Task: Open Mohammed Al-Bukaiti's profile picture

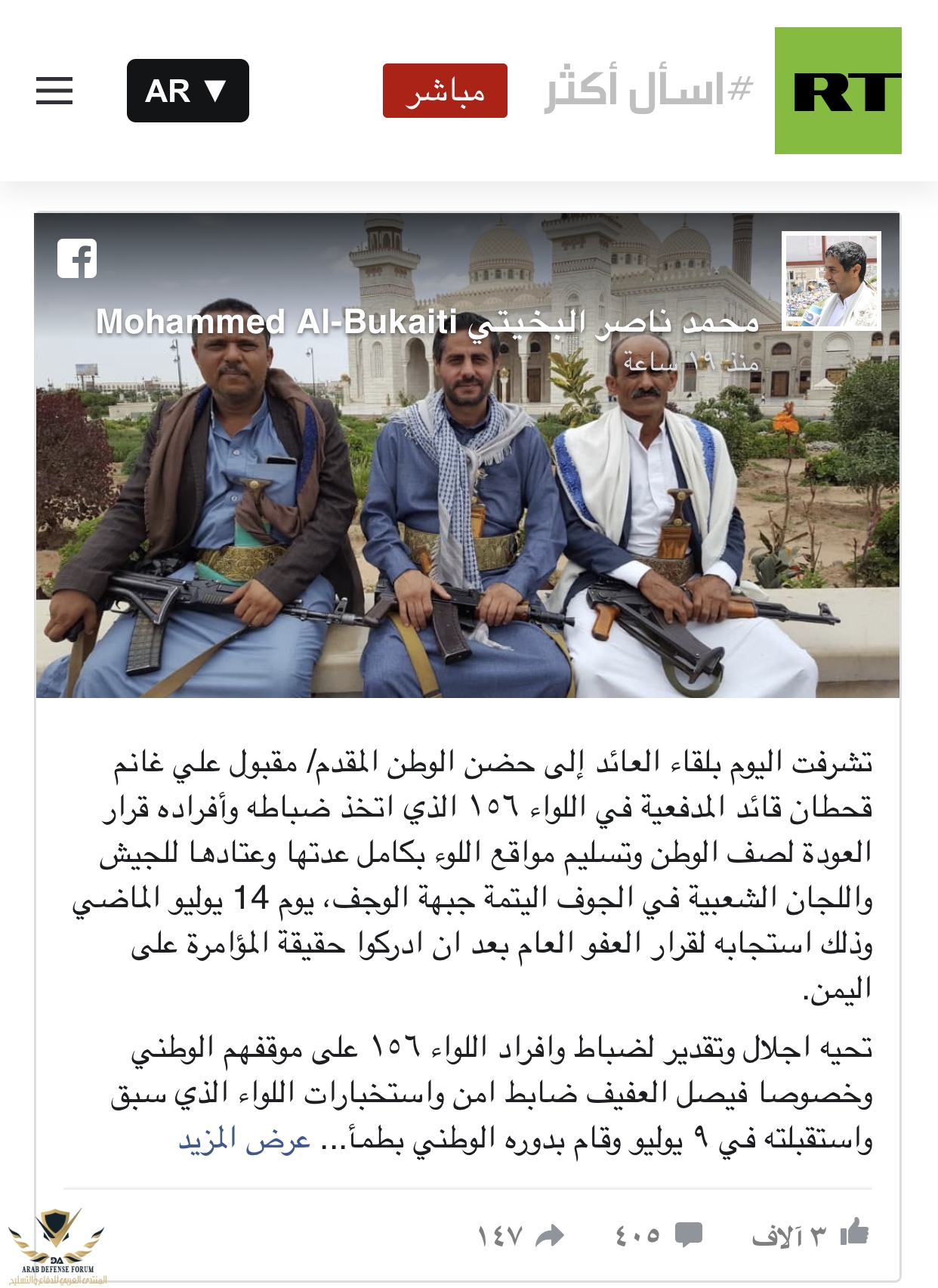Action: click(x=831, y=280)
